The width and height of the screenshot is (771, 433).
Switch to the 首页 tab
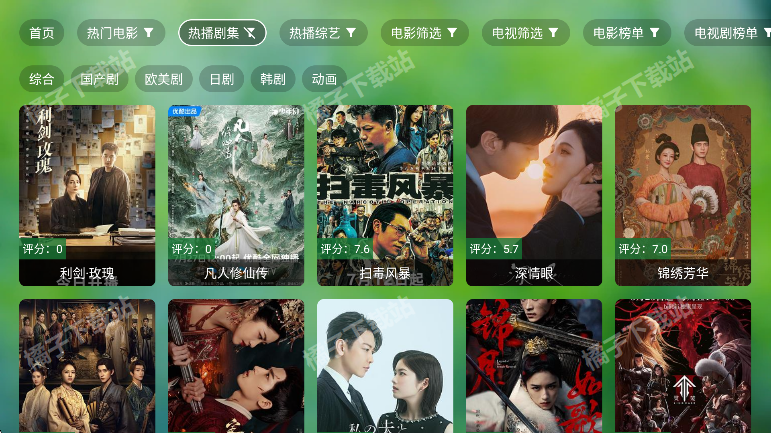[41, 33]
